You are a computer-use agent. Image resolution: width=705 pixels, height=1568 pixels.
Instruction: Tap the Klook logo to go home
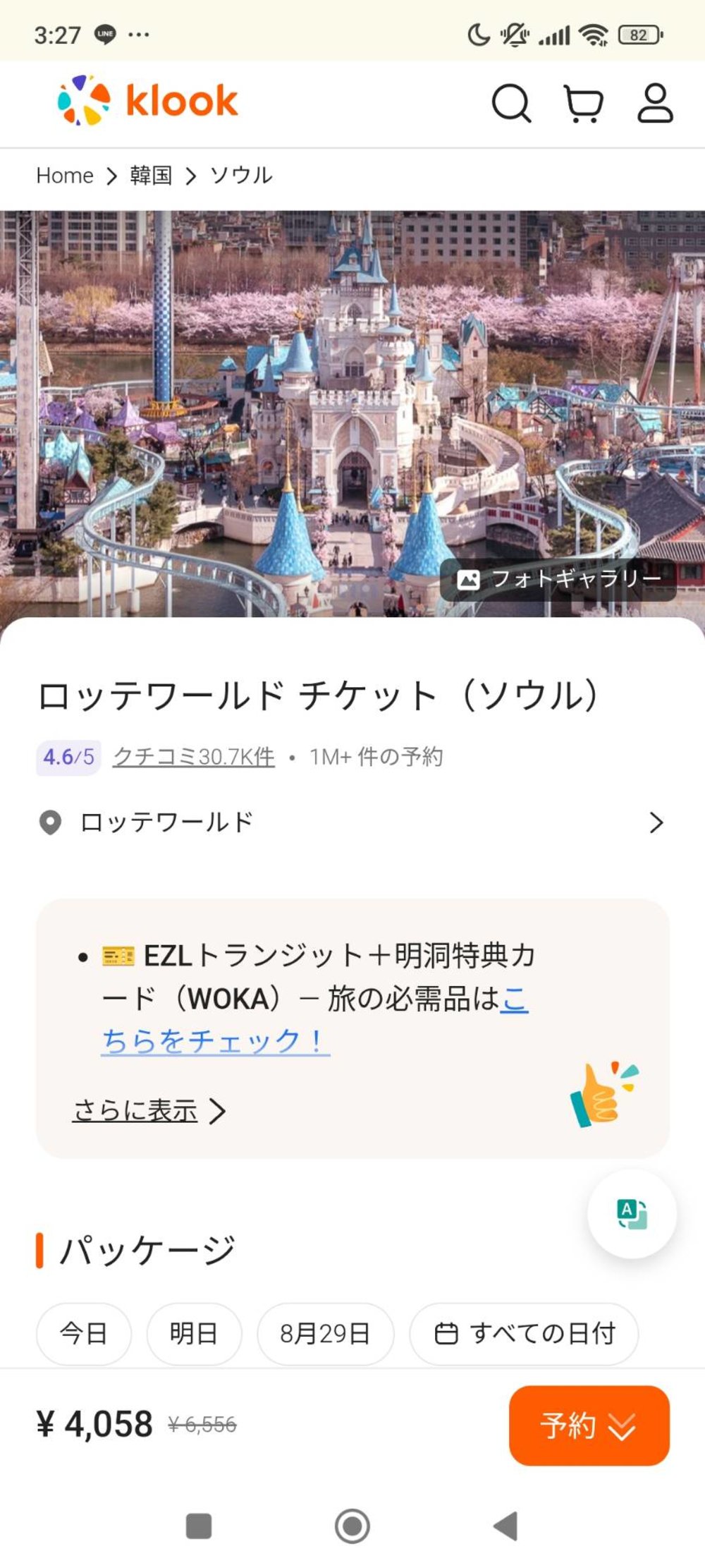click(147, 102)
